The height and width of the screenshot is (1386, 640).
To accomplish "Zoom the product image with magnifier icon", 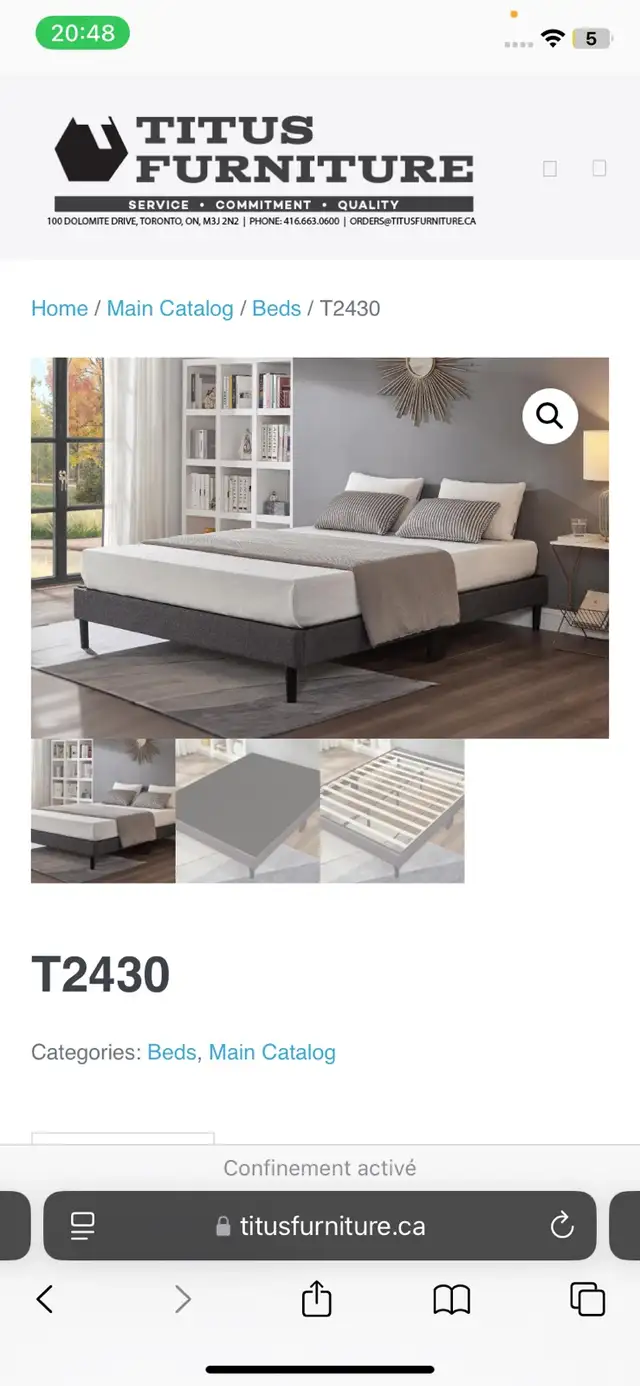I will pyautogui.click(x=550, y=415).
